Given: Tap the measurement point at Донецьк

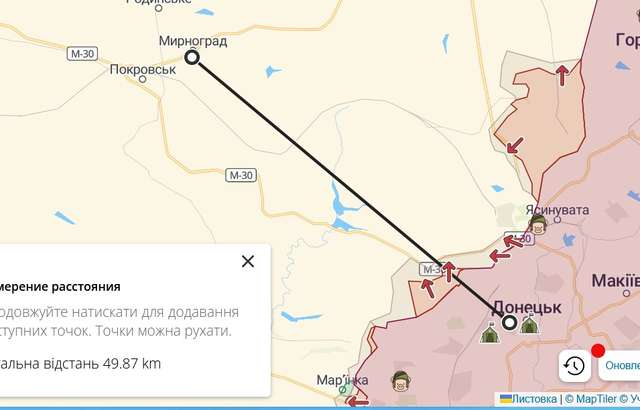Looking at the screenshot, I should (510, 322).
